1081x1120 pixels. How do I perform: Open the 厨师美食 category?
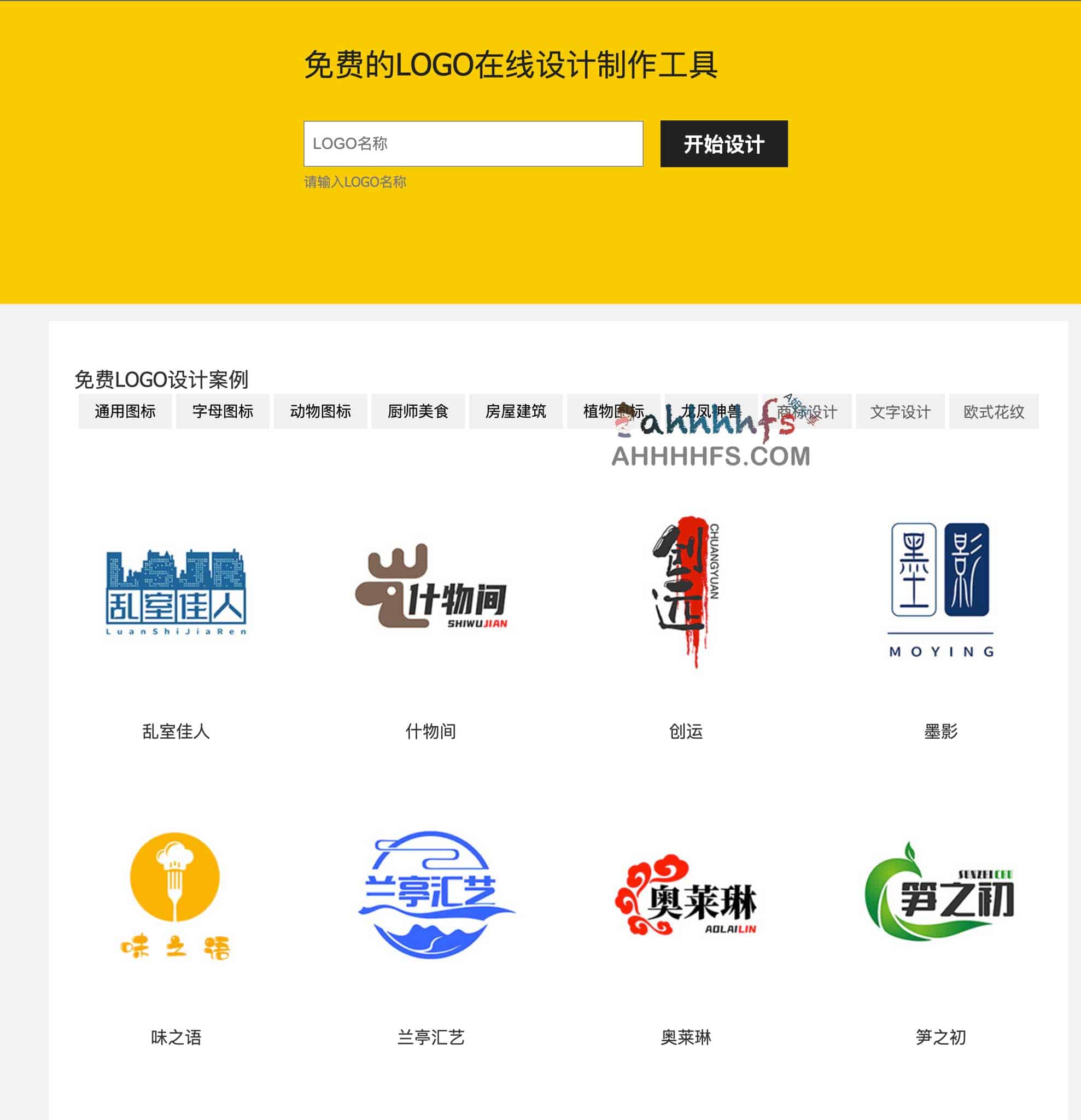coord(418,411)
